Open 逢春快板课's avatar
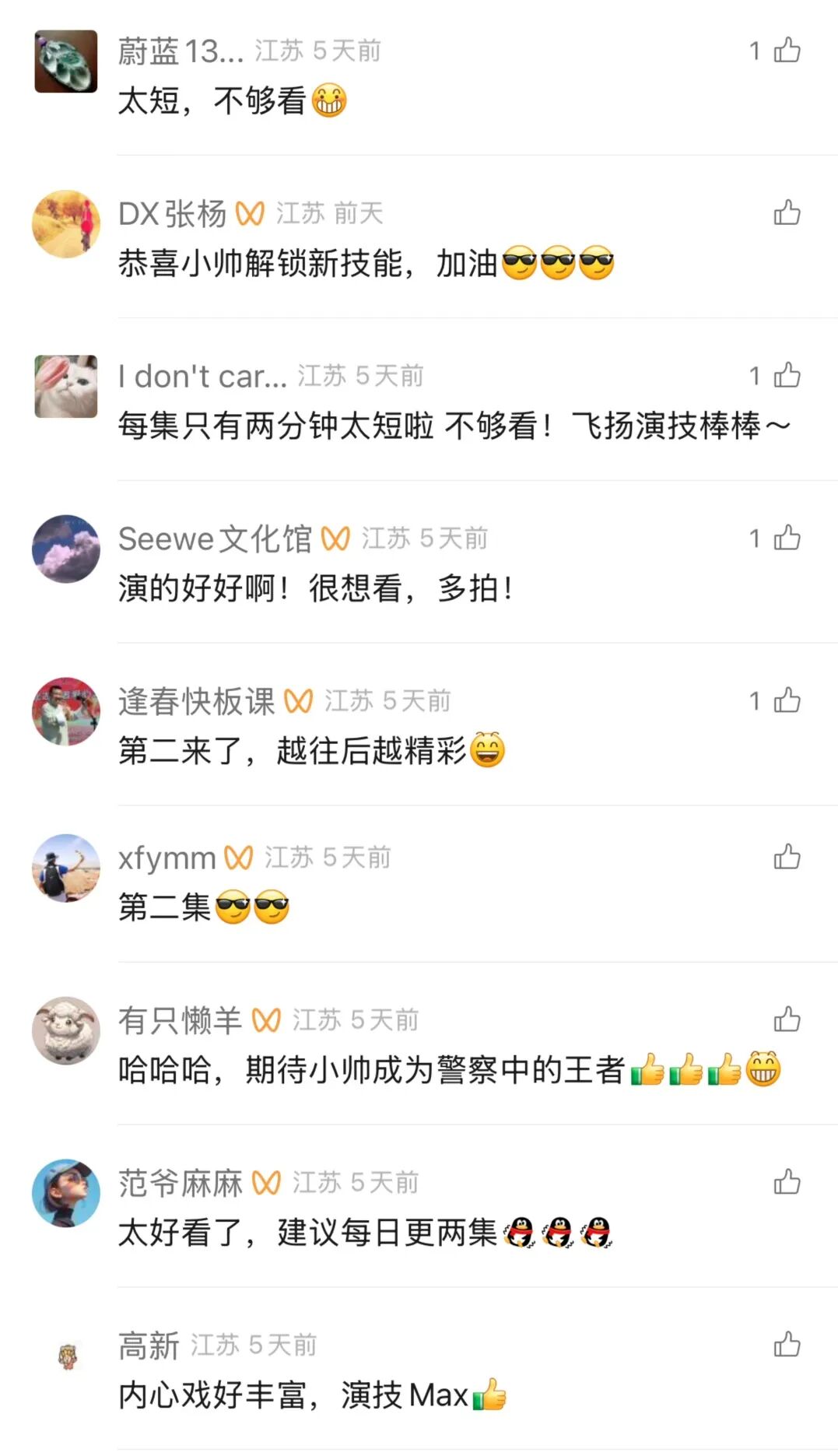This screenshot has height=1456, width=838. point(66,711)
